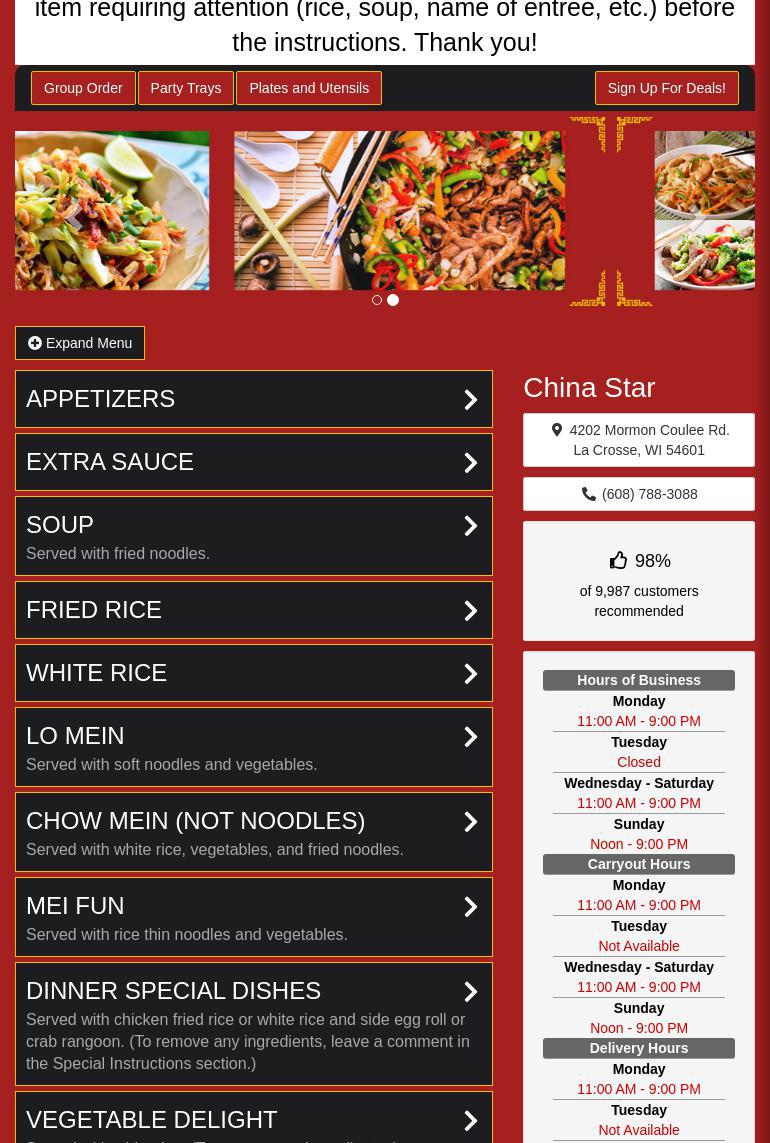
Task: Open the Fried Rice section
Action: click(254, 610)
